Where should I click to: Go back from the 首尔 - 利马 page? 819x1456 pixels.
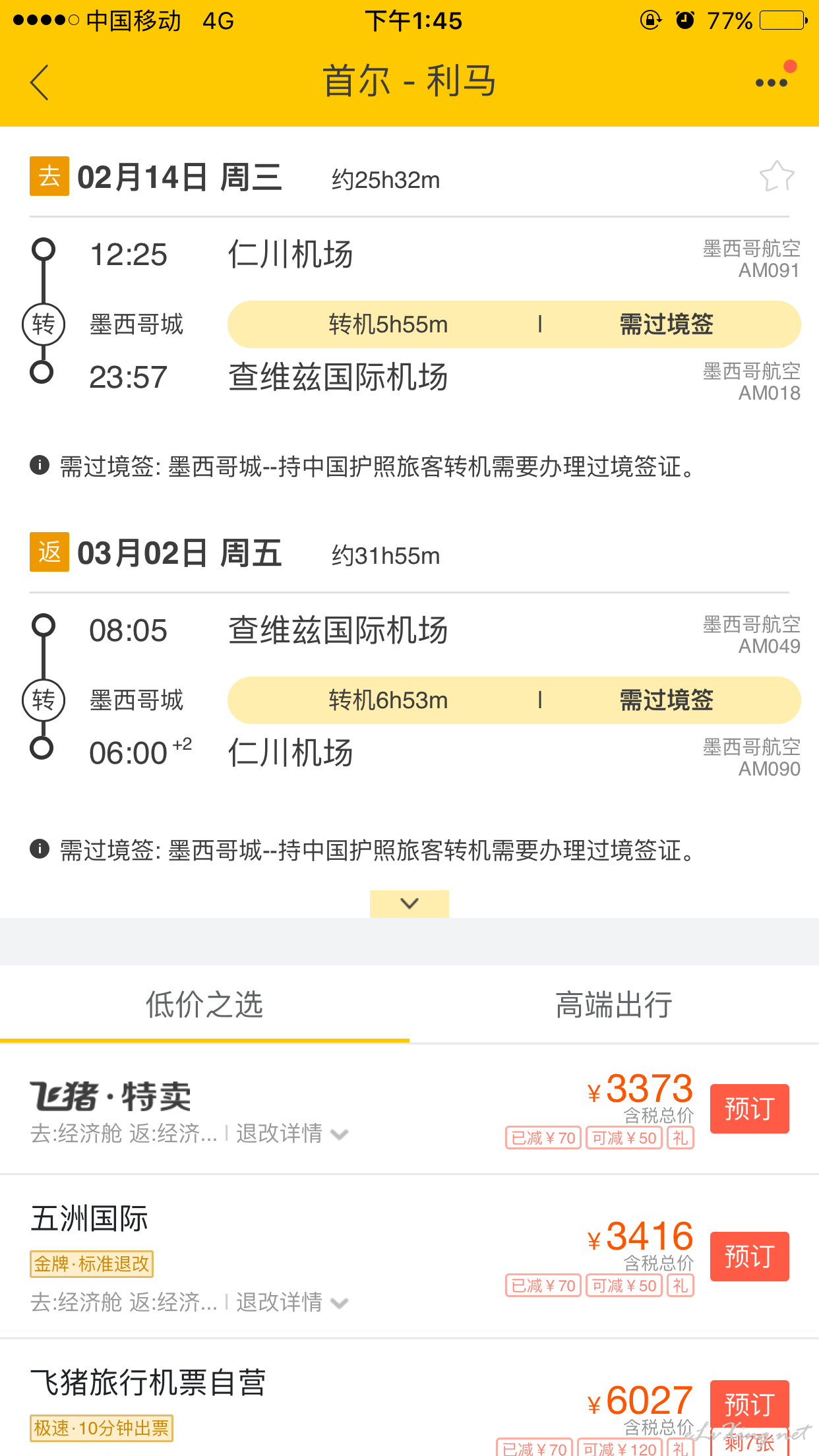pos(40,82)
